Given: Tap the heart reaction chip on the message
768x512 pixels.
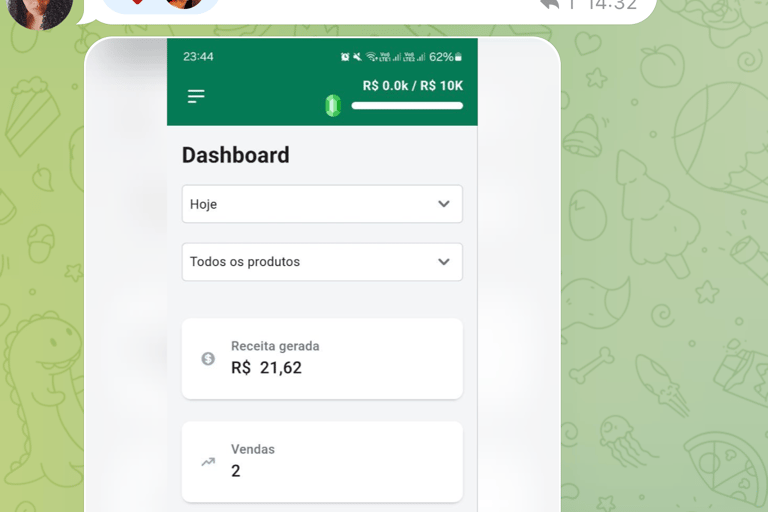Looking at the screenshot, I should 161,5.
